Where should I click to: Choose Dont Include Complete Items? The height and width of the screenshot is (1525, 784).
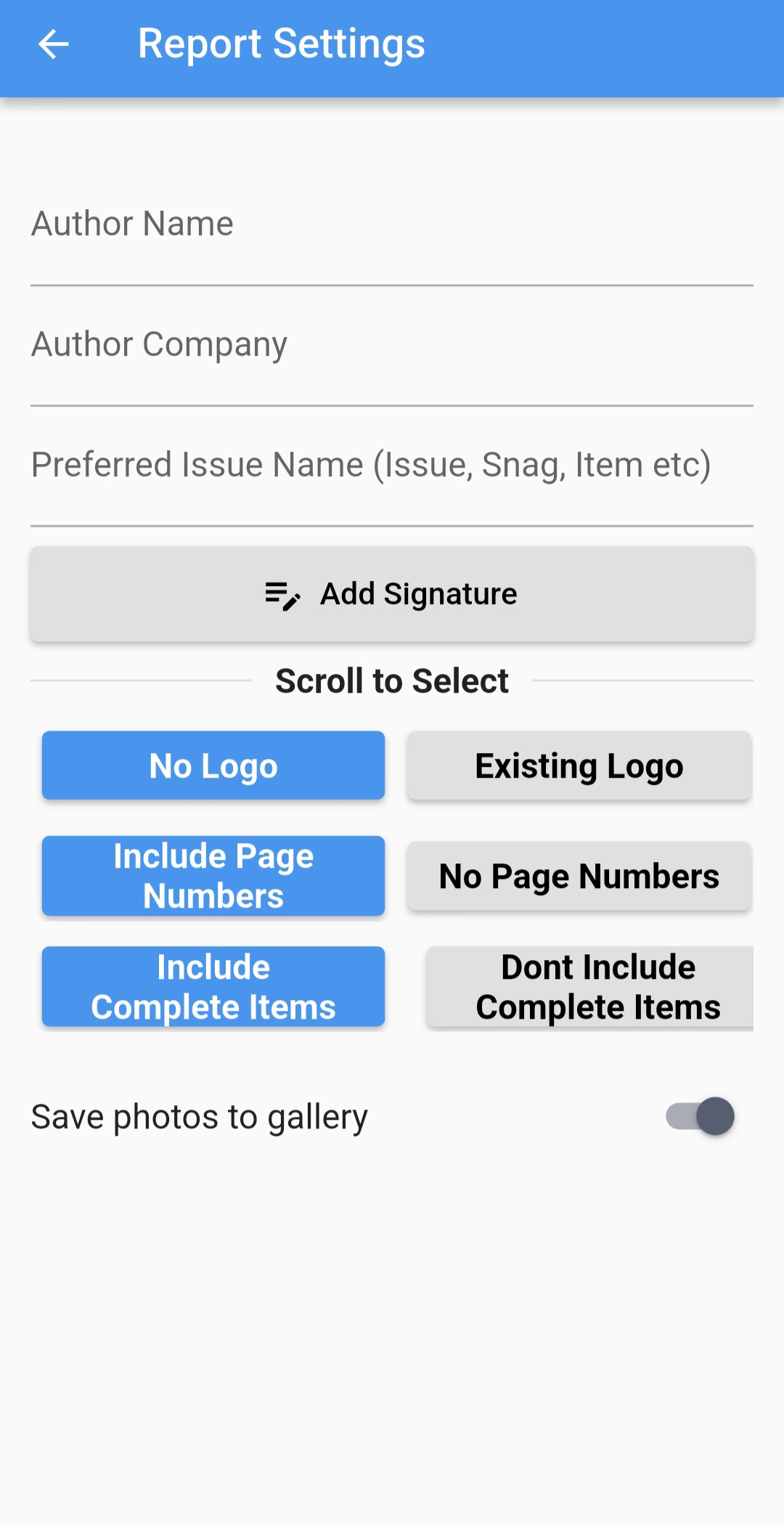(x=588, y=986)
